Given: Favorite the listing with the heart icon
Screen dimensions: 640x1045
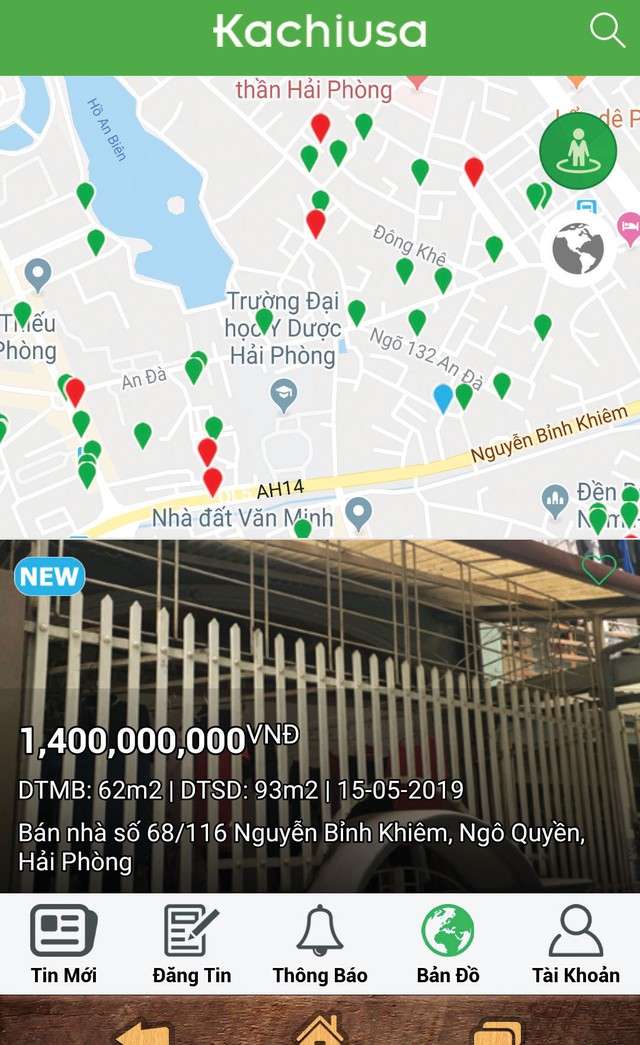Looking at the screenshot, I should 598,569.
